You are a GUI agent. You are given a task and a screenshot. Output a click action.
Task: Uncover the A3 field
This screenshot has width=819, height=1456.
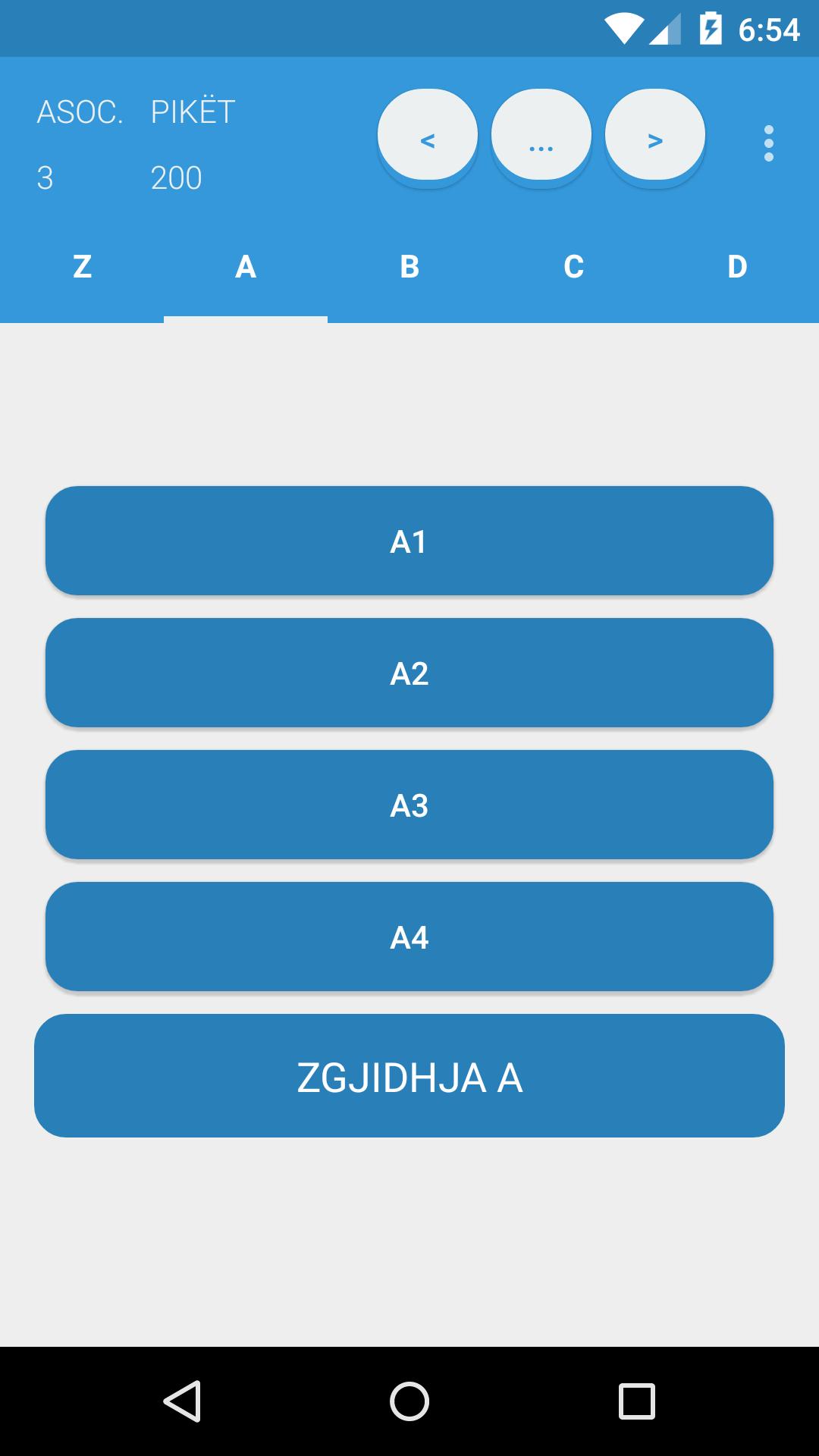coord(409,805)
